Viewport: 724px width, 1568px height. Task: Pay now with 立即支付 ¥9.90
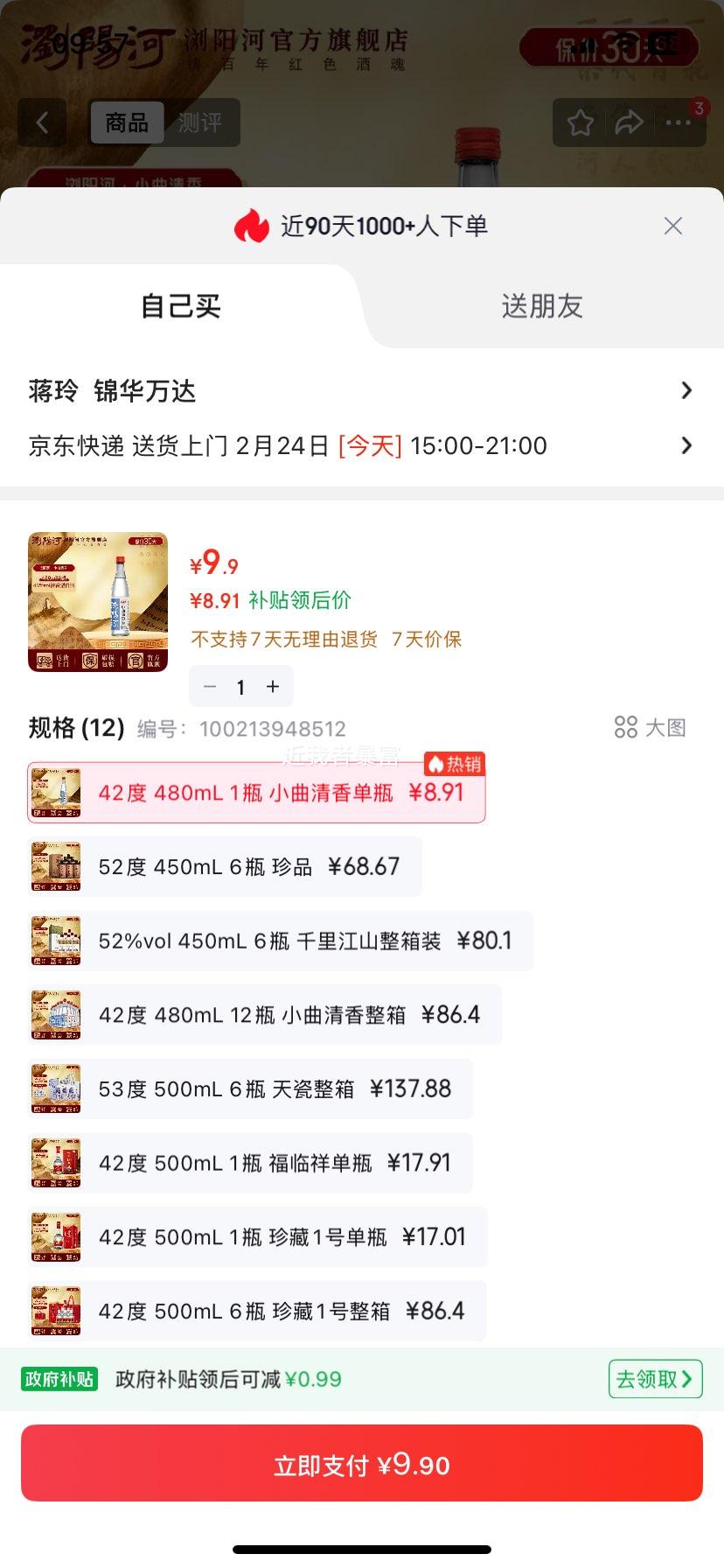361,1464
